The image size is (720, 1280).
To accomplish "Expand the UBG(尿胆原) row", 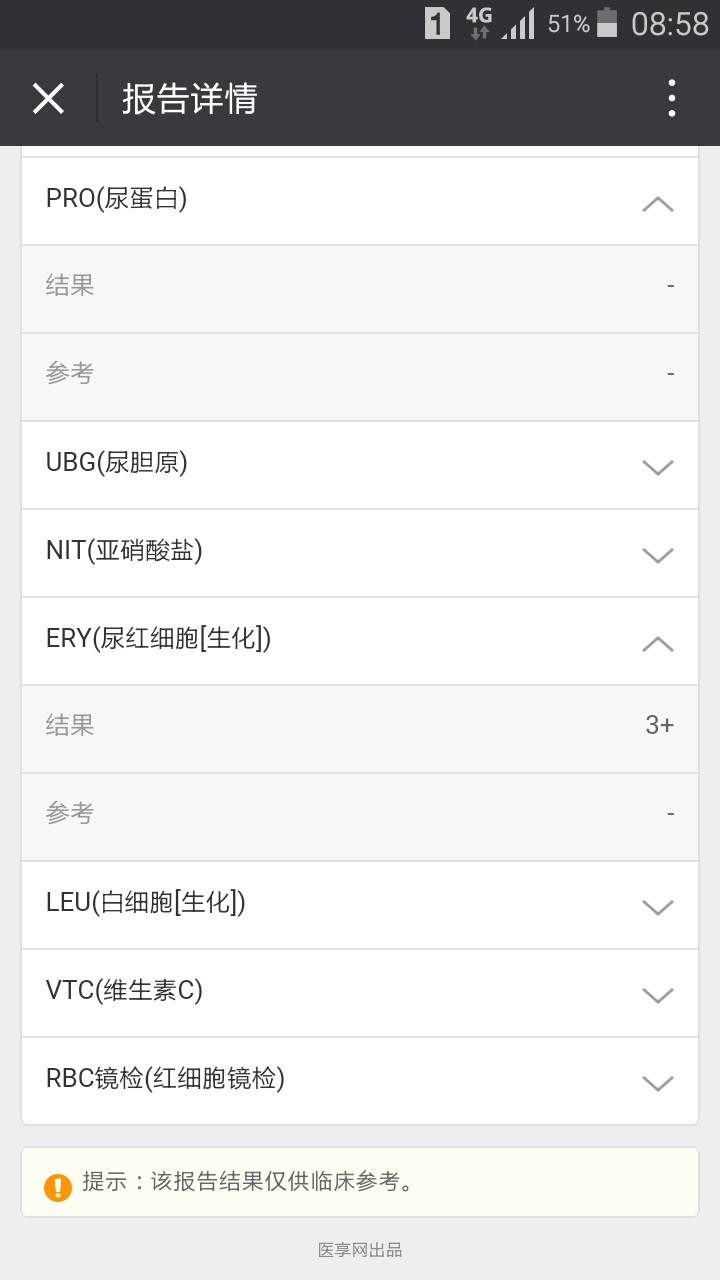I will point(657,467).
